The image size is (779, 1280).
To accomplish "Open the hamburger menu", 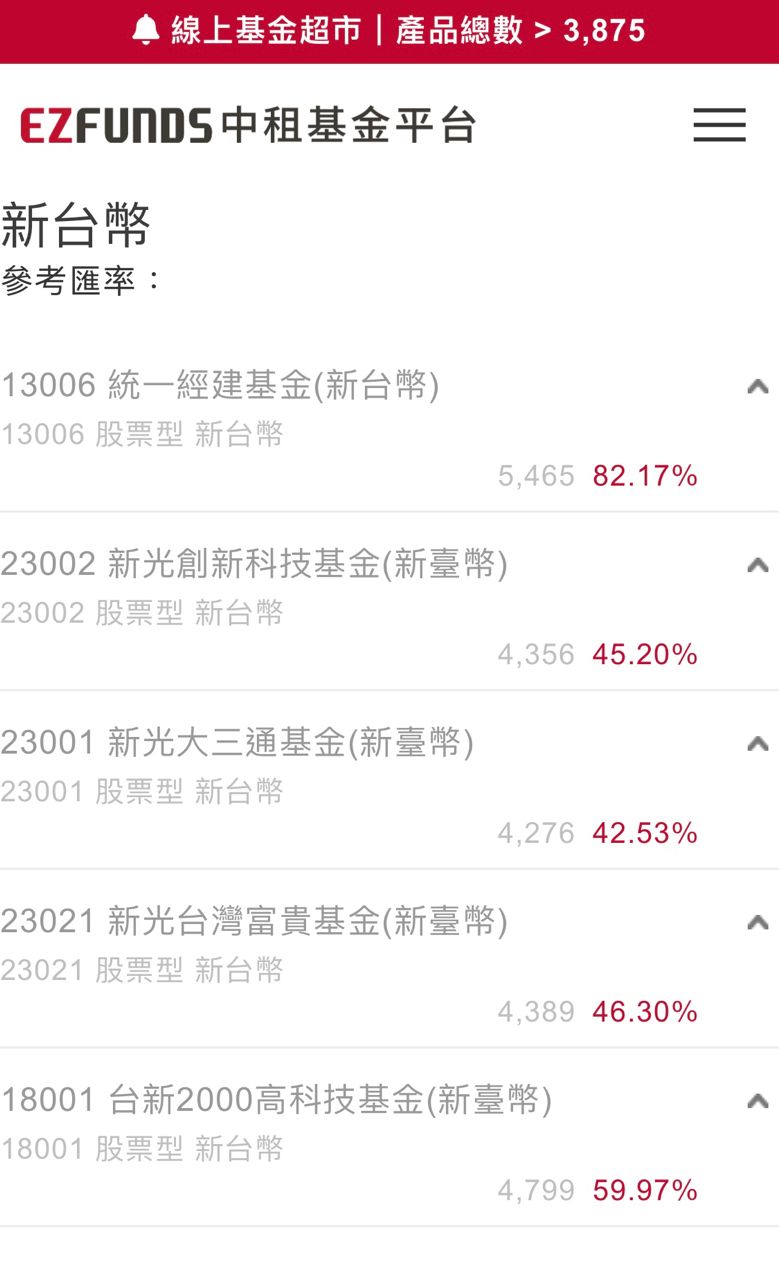I will [719, 125].
